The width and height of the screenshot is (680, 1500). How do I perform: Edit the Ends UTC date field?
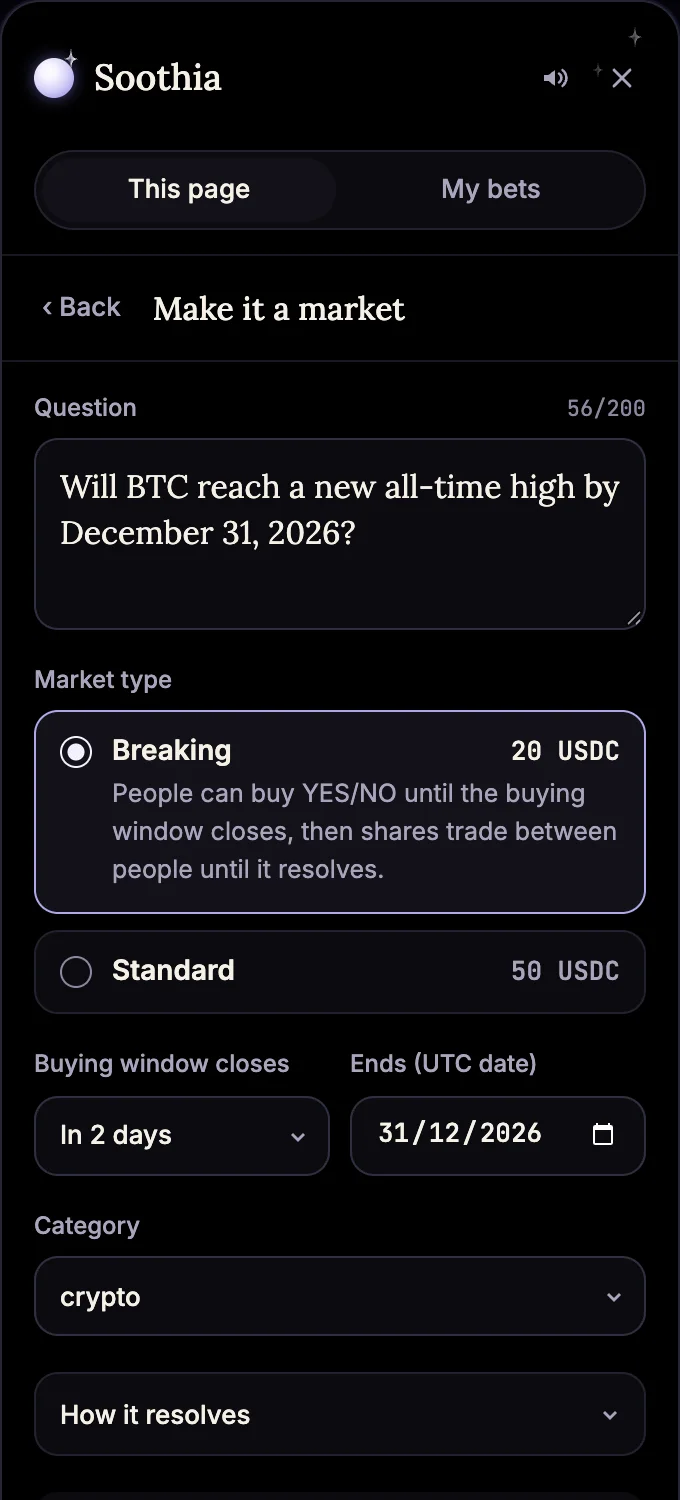coord(498,1135)
